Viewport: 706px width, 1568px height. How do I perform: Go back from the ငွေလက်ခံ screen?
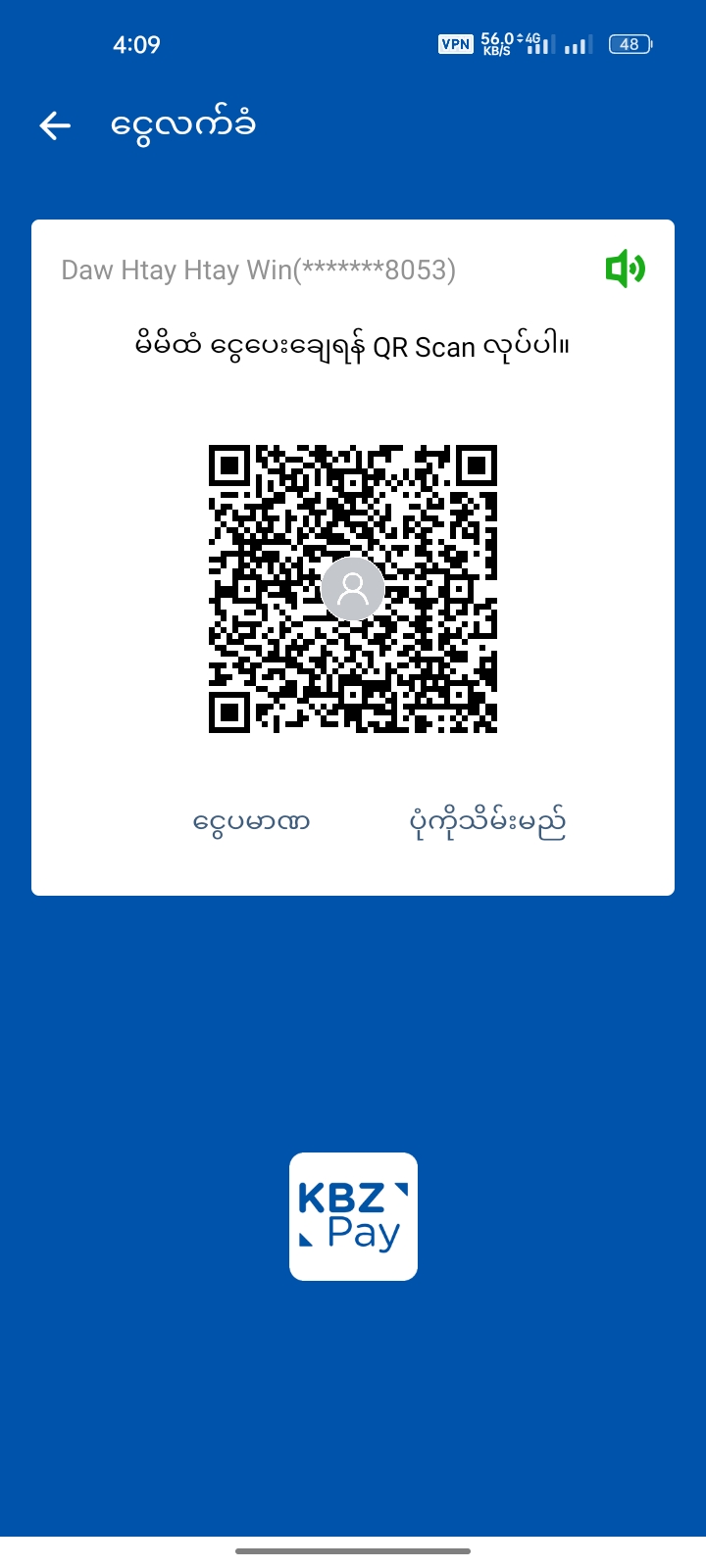[55, 125]
